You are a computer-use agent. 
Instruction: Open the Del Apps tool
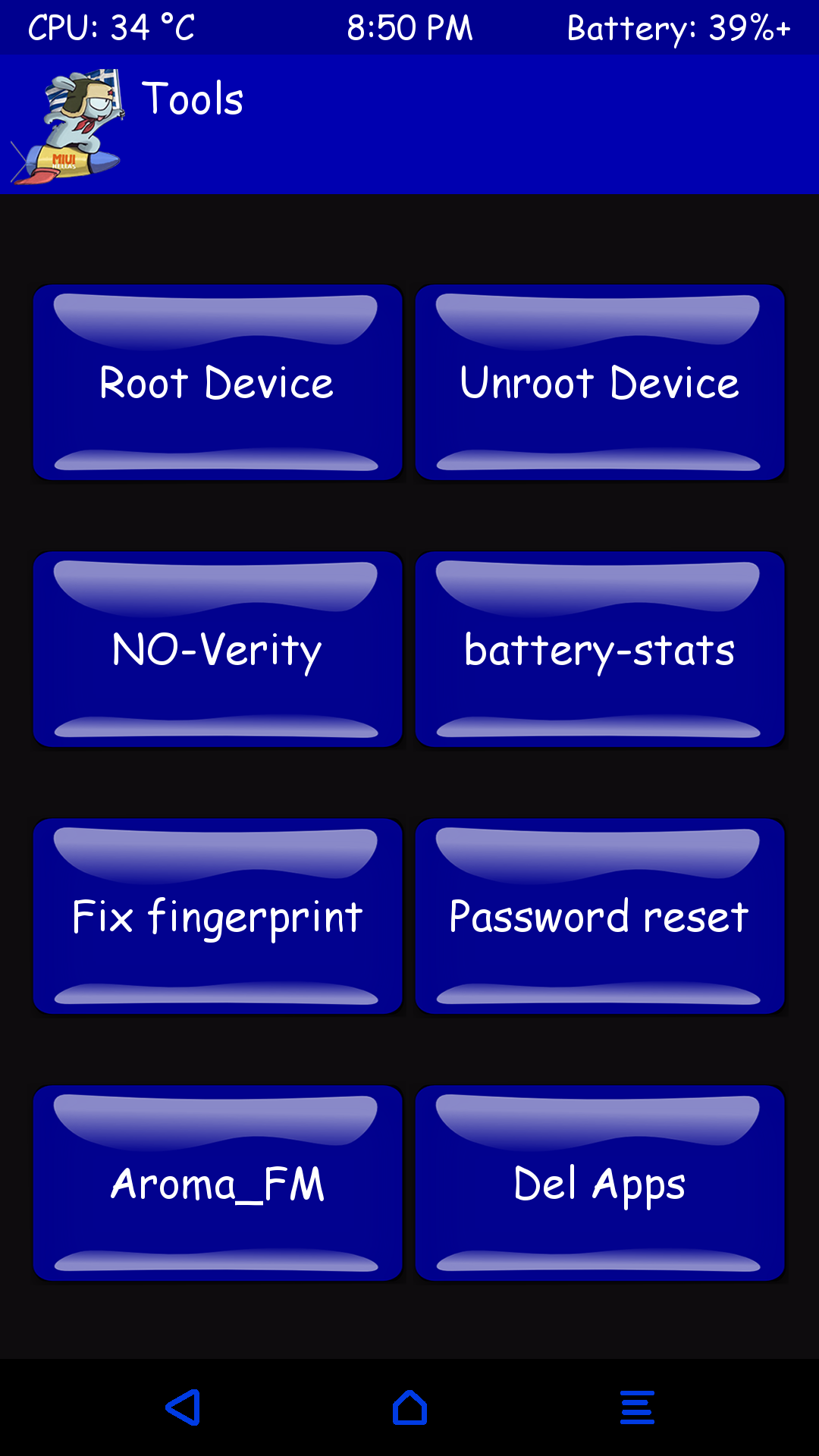click(600, 1184)
